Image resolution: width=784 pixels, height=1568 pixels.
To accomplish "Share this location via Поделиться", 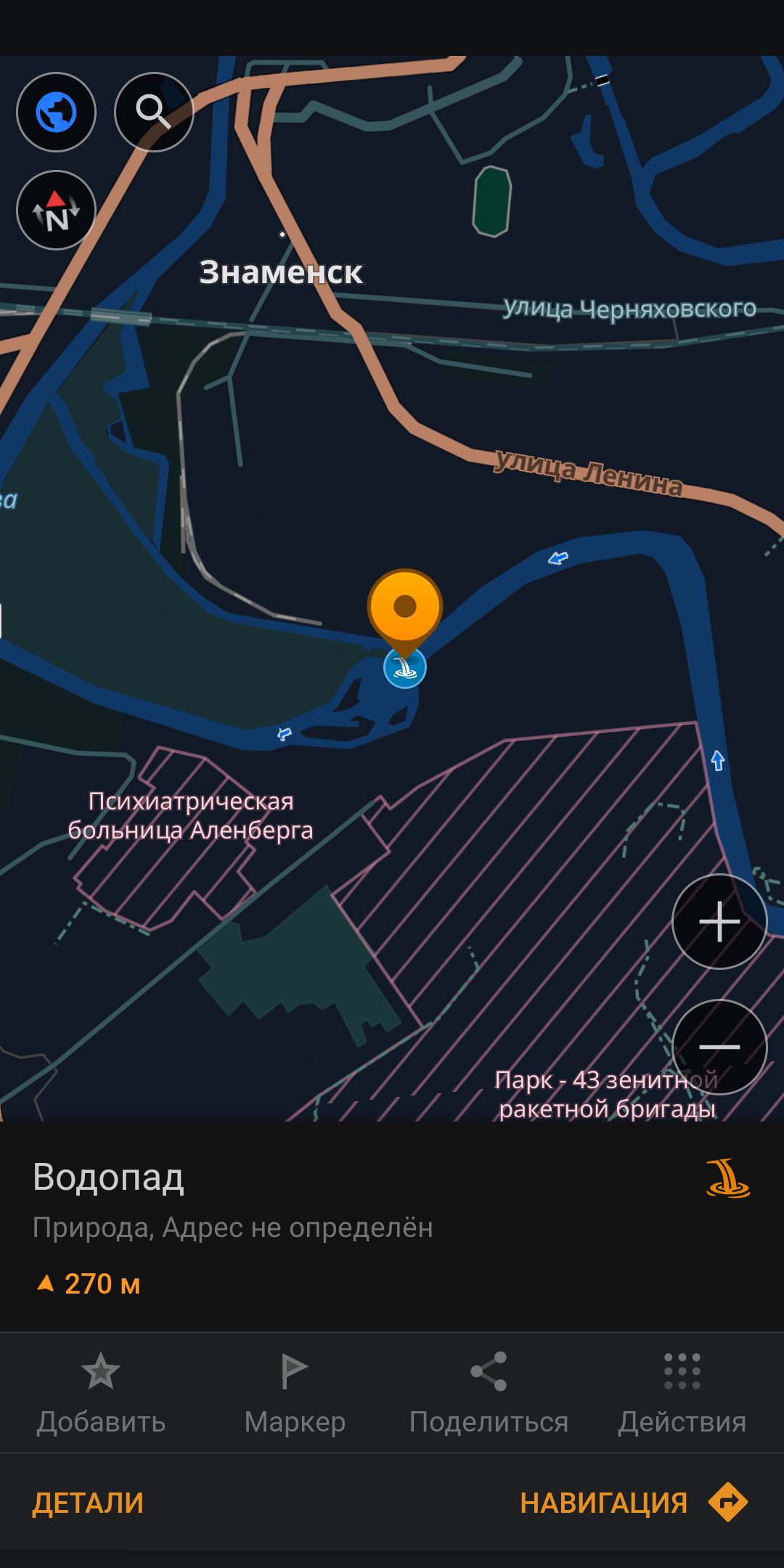I will coord(489,1392).
